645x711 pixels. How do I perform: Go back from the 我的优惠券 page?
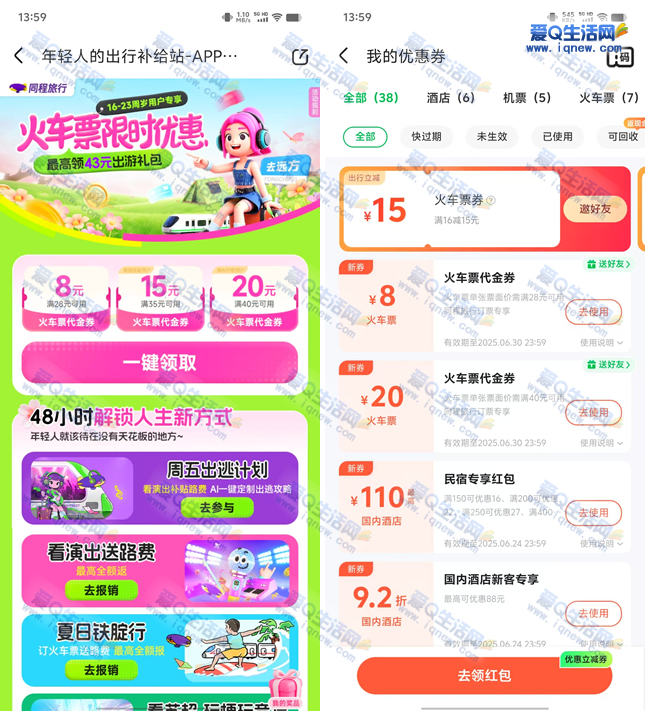pyautogui.click(x=343, y=56)
